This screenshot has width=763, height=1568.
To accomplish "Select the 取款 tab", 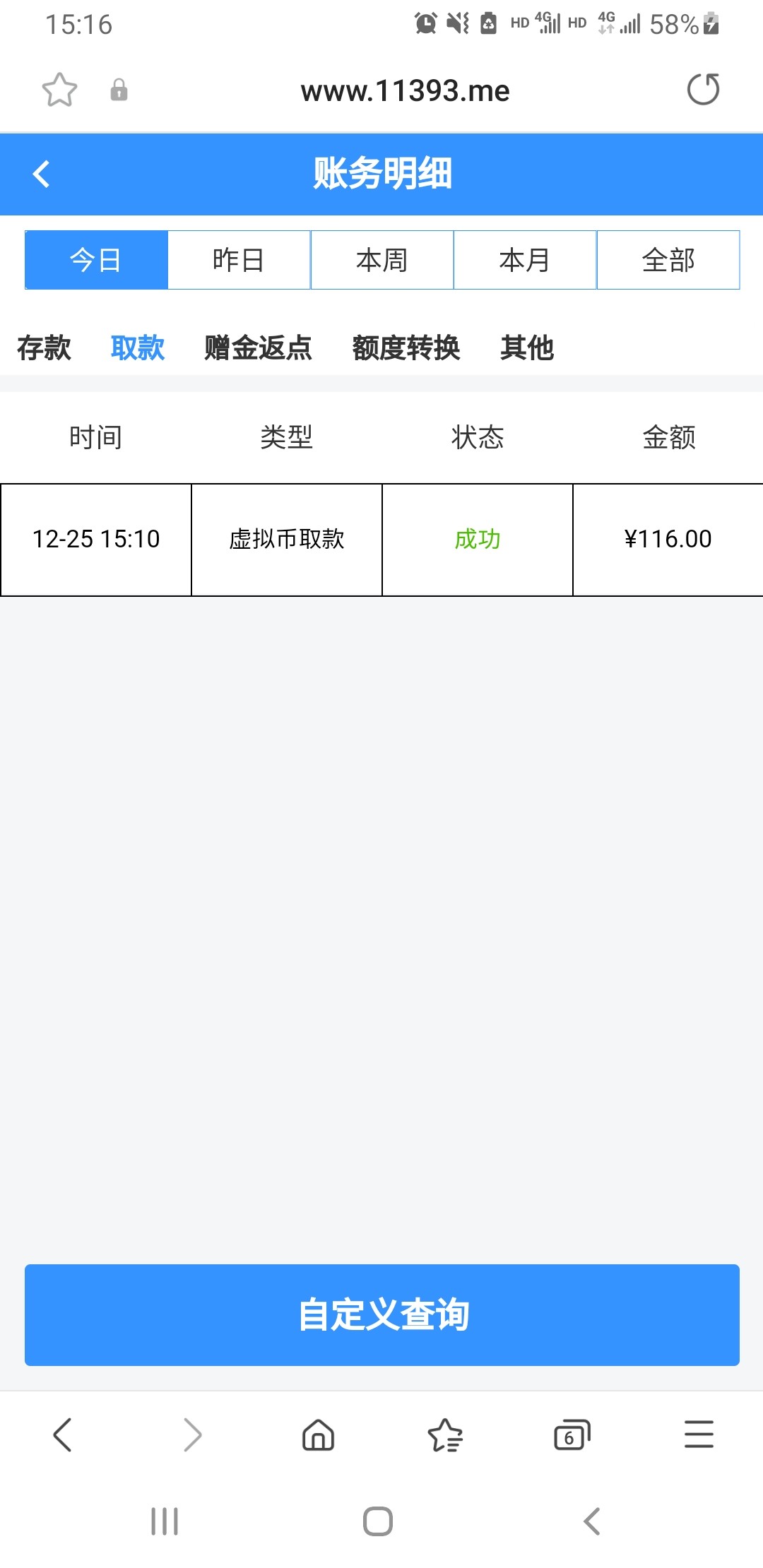I will (x=138, y=348).
